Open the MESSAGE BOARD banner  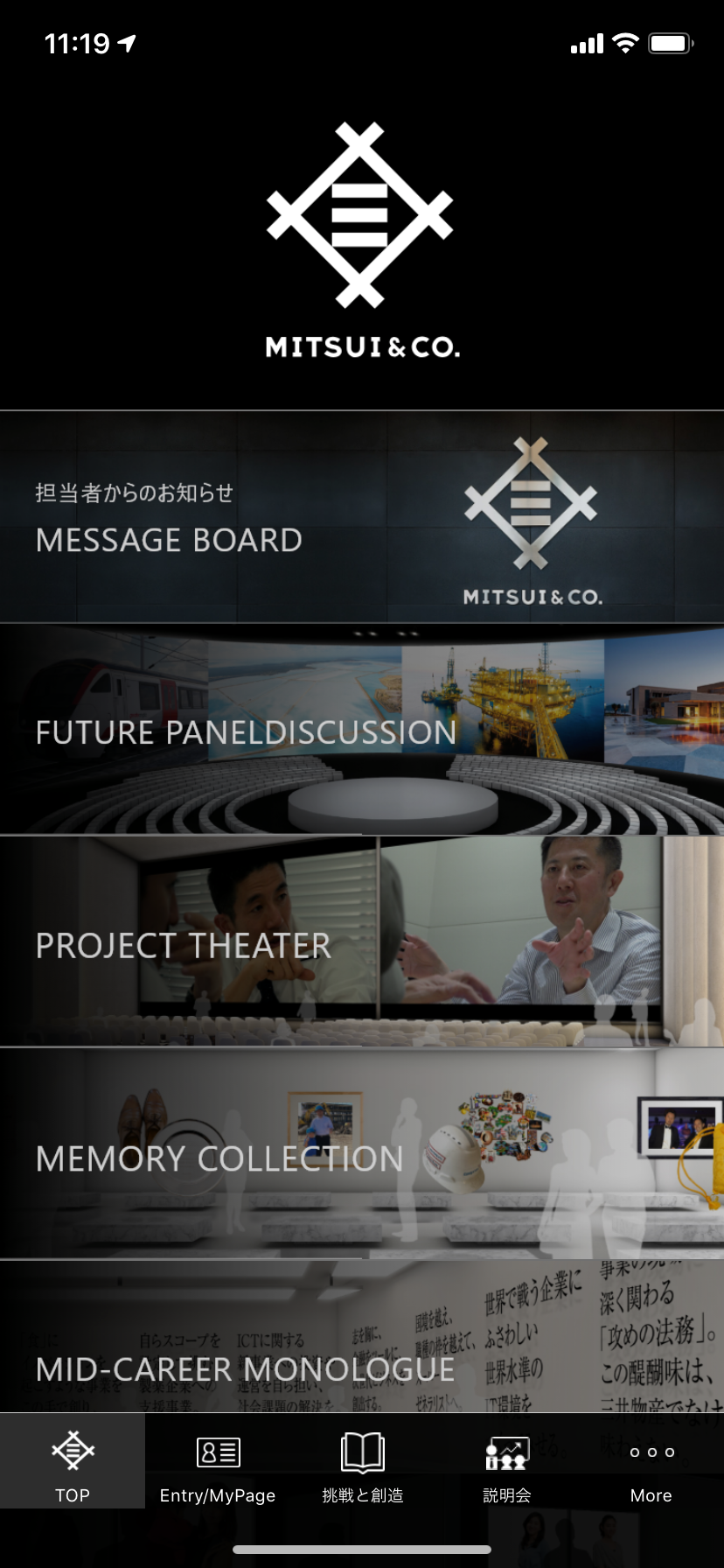coord(362,518)
